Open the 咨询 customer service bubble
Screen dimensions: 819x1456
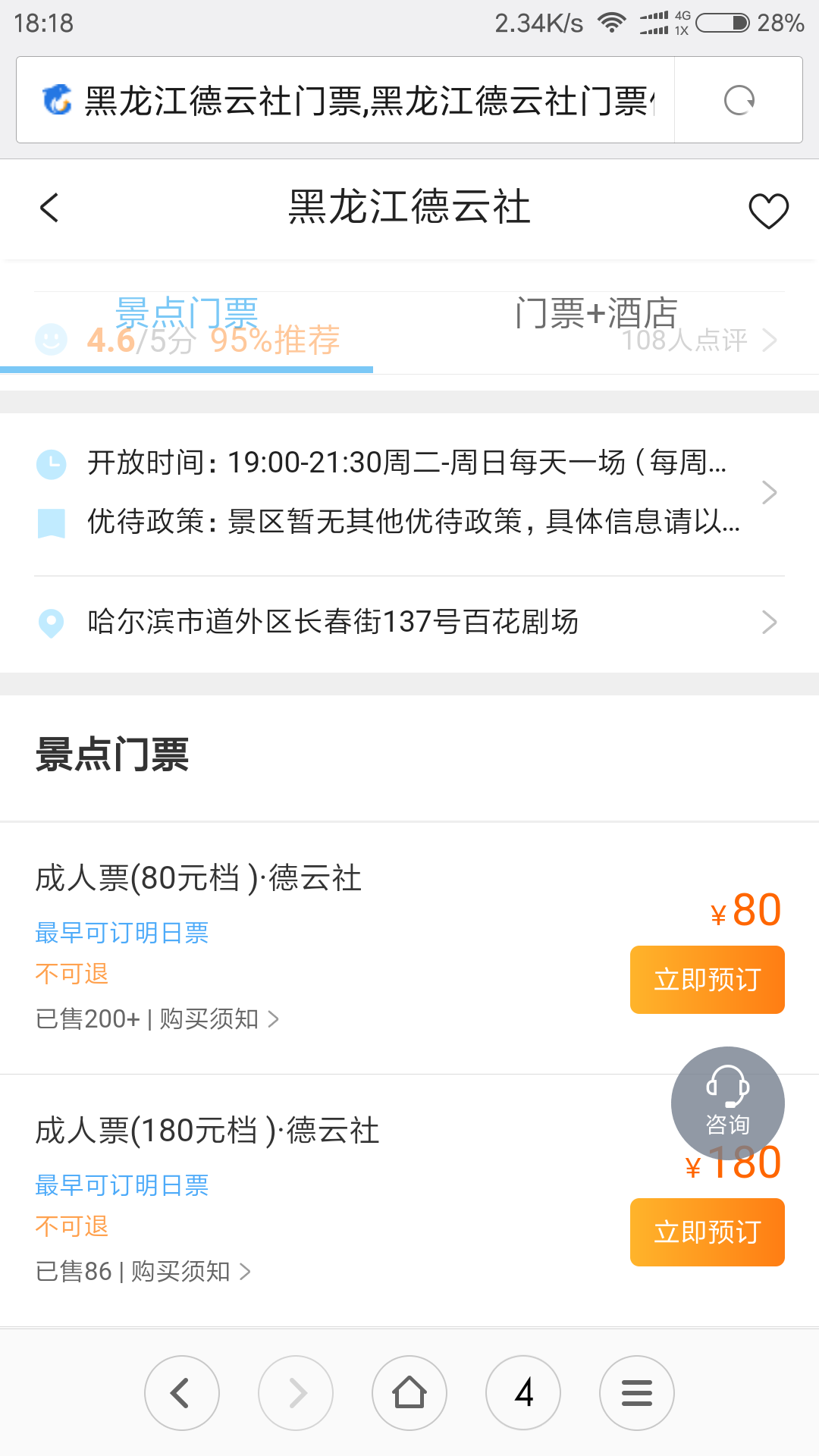[727, 1103]
